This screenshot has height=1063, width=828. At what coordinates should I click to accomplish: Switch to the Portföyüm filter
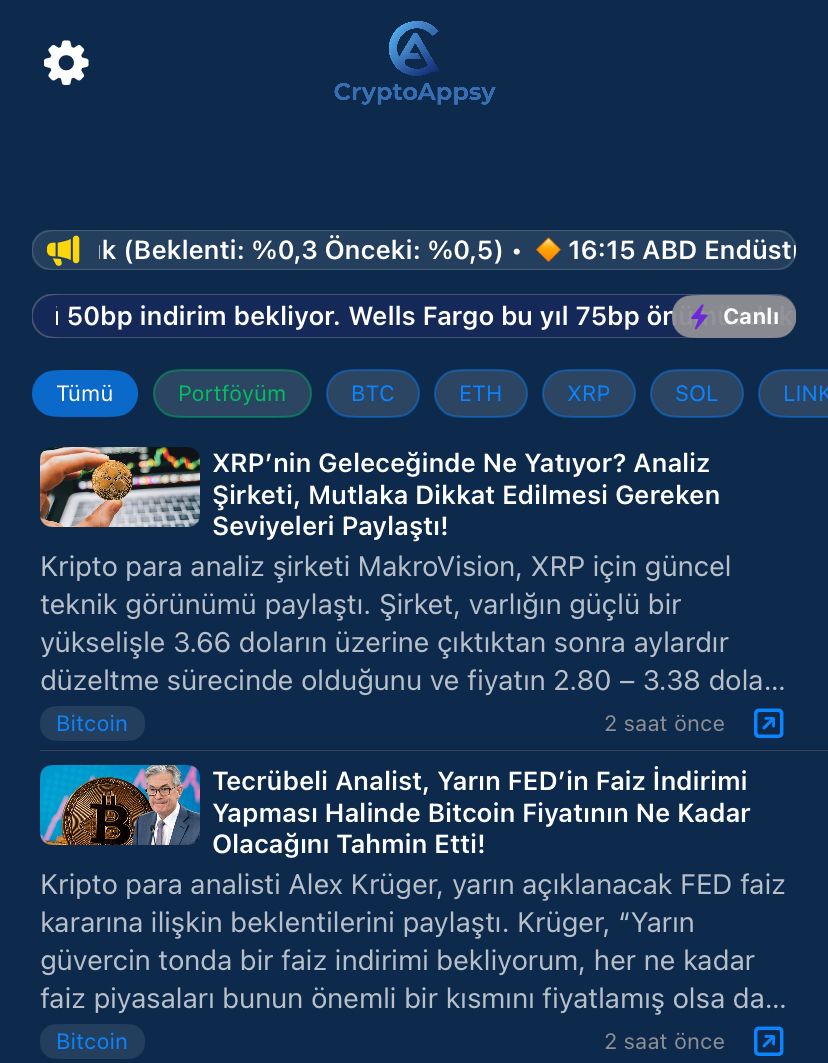[232, 393]
